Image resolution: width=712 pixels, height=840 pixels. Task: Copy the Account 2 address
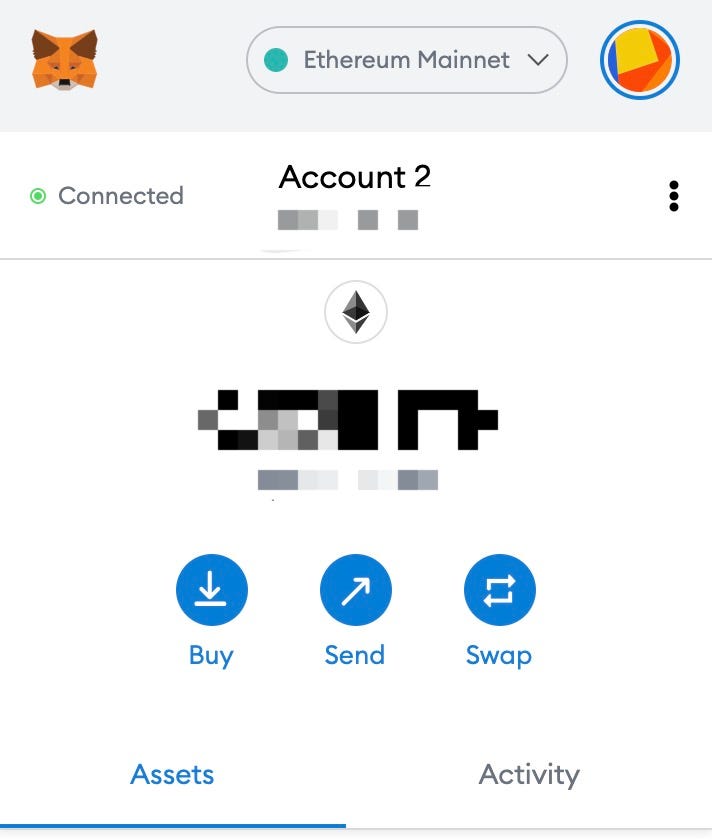tap(354, 197)
